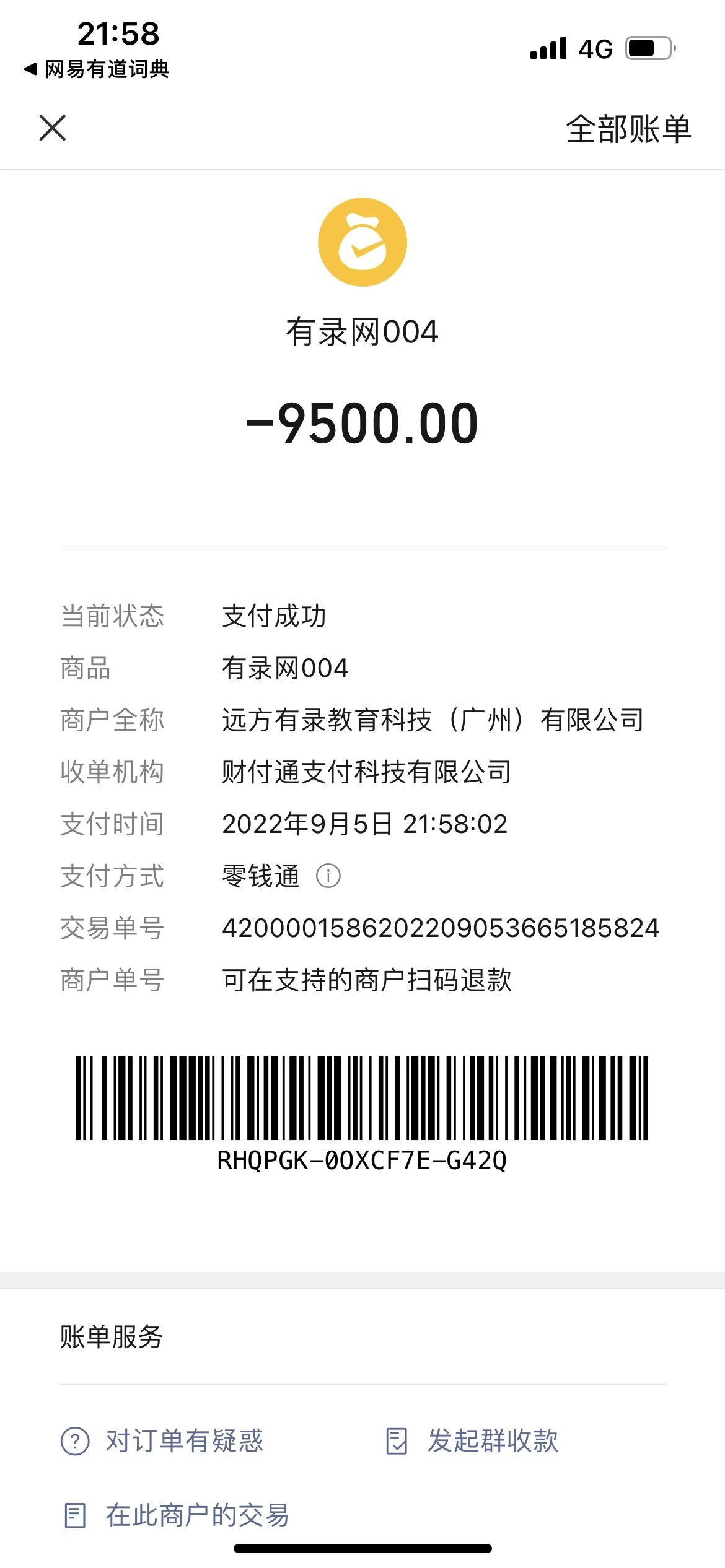Tap the info icon next to 零钱通
This screenshot has height=1568, width=725.
[328, 876]
